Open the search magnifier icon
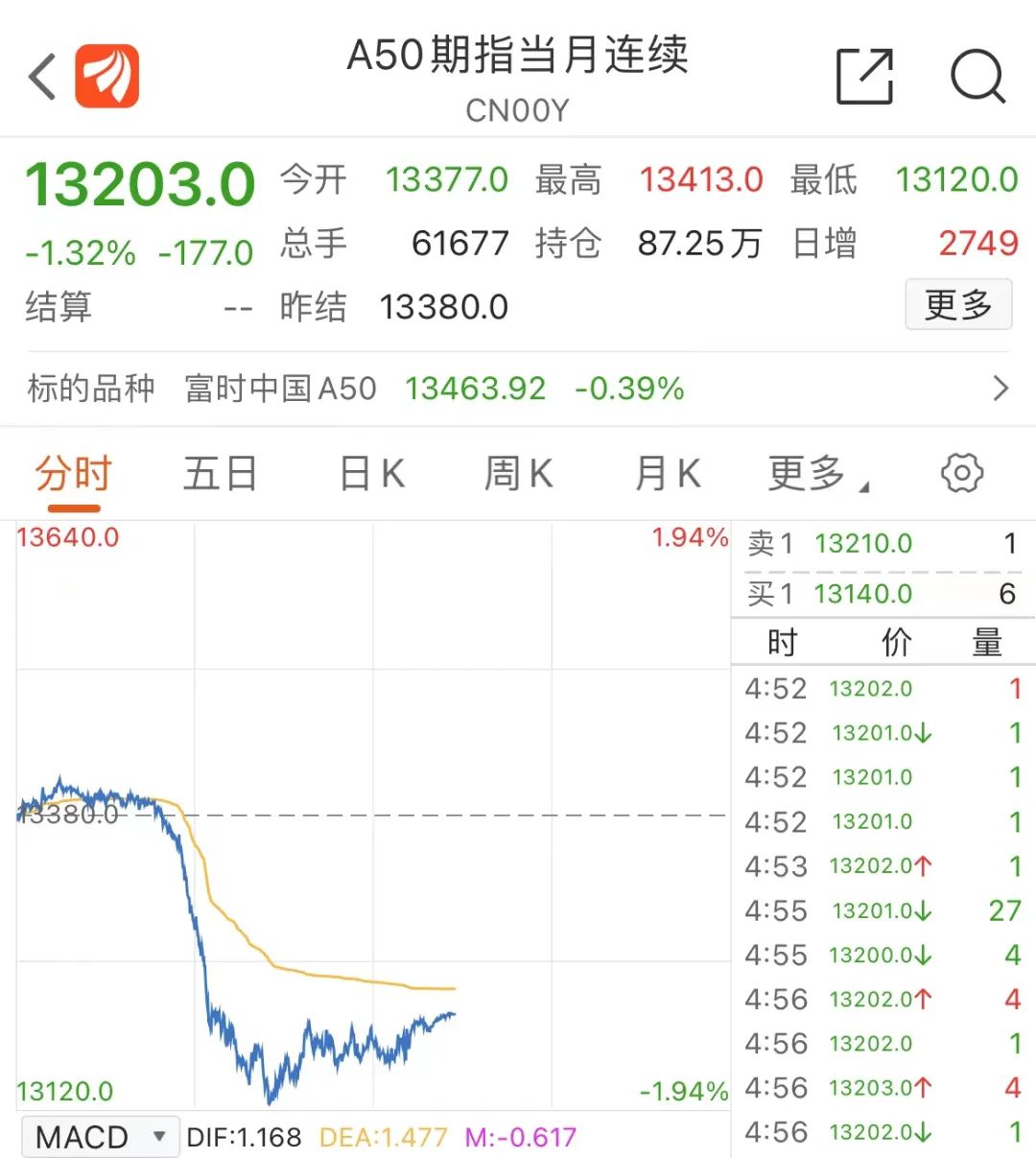The height and width of the screenshot is (1158, 1036). coord(977,77)
